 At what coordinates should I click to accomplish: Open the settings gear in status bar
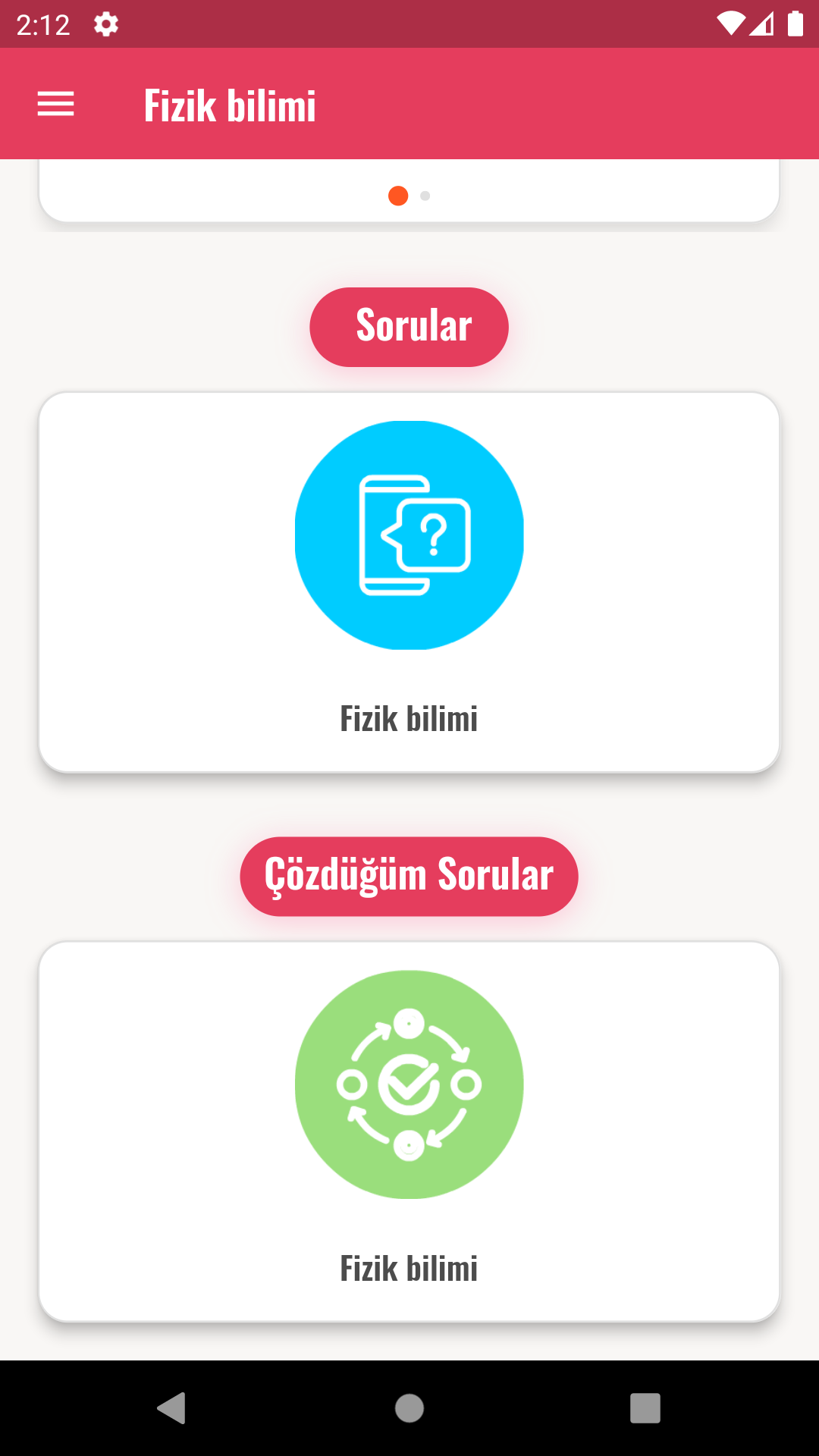click(x=106, y=24)
